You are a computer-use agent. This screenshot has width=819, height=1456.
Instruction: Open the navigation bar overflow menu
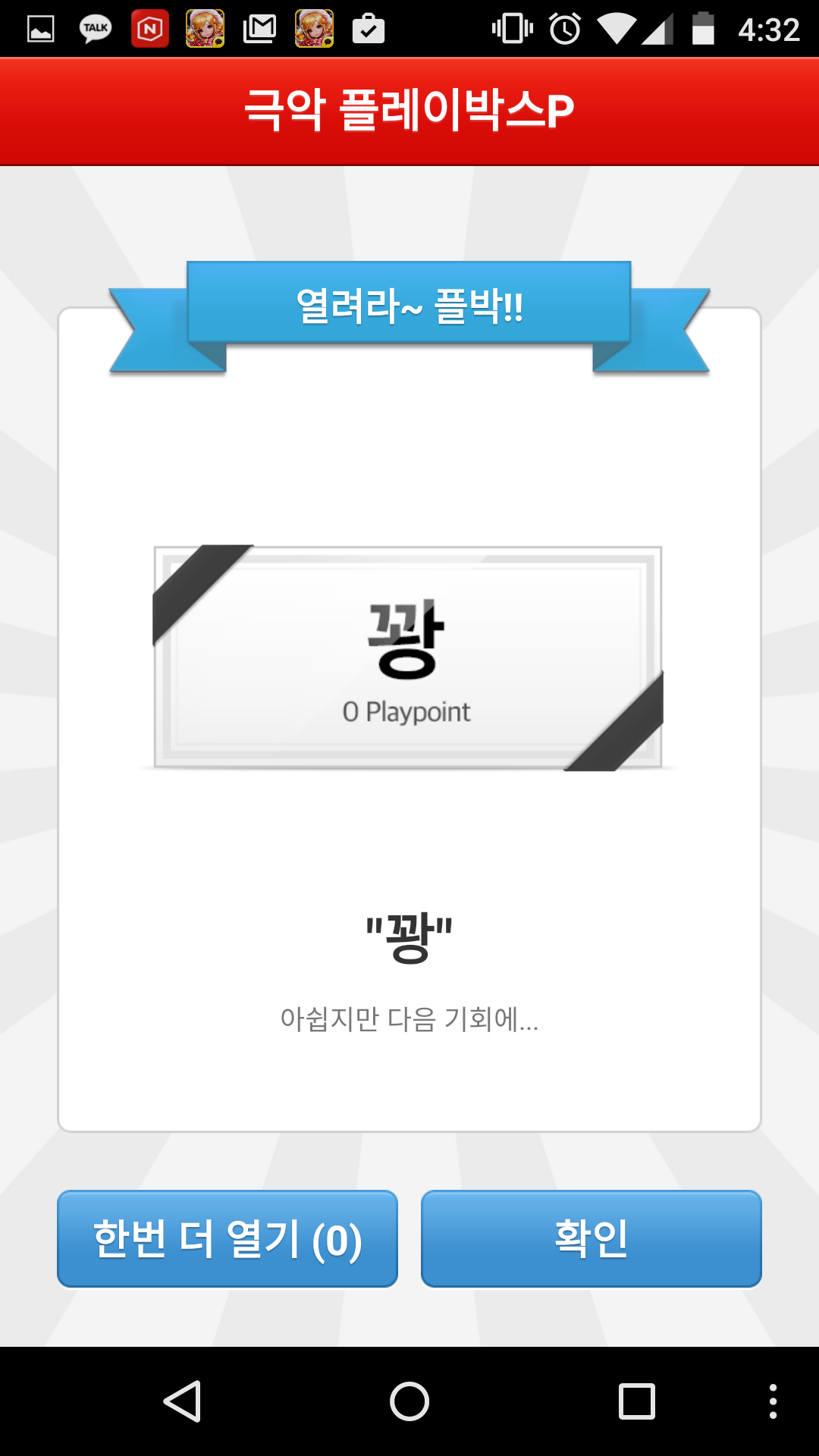point(772,1401)
